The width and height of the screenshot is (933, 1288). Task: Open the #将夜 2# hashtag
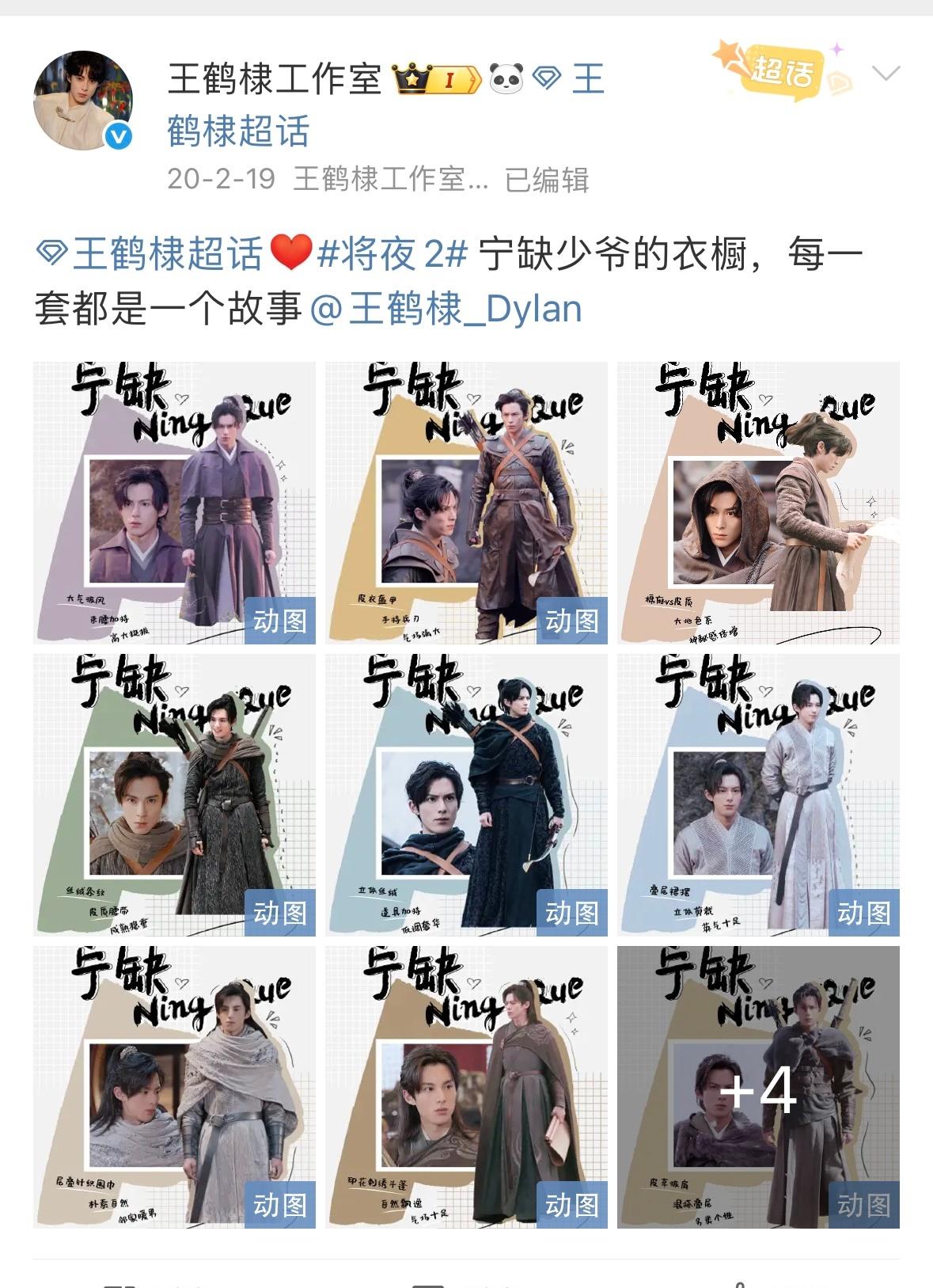click(393, 255)
